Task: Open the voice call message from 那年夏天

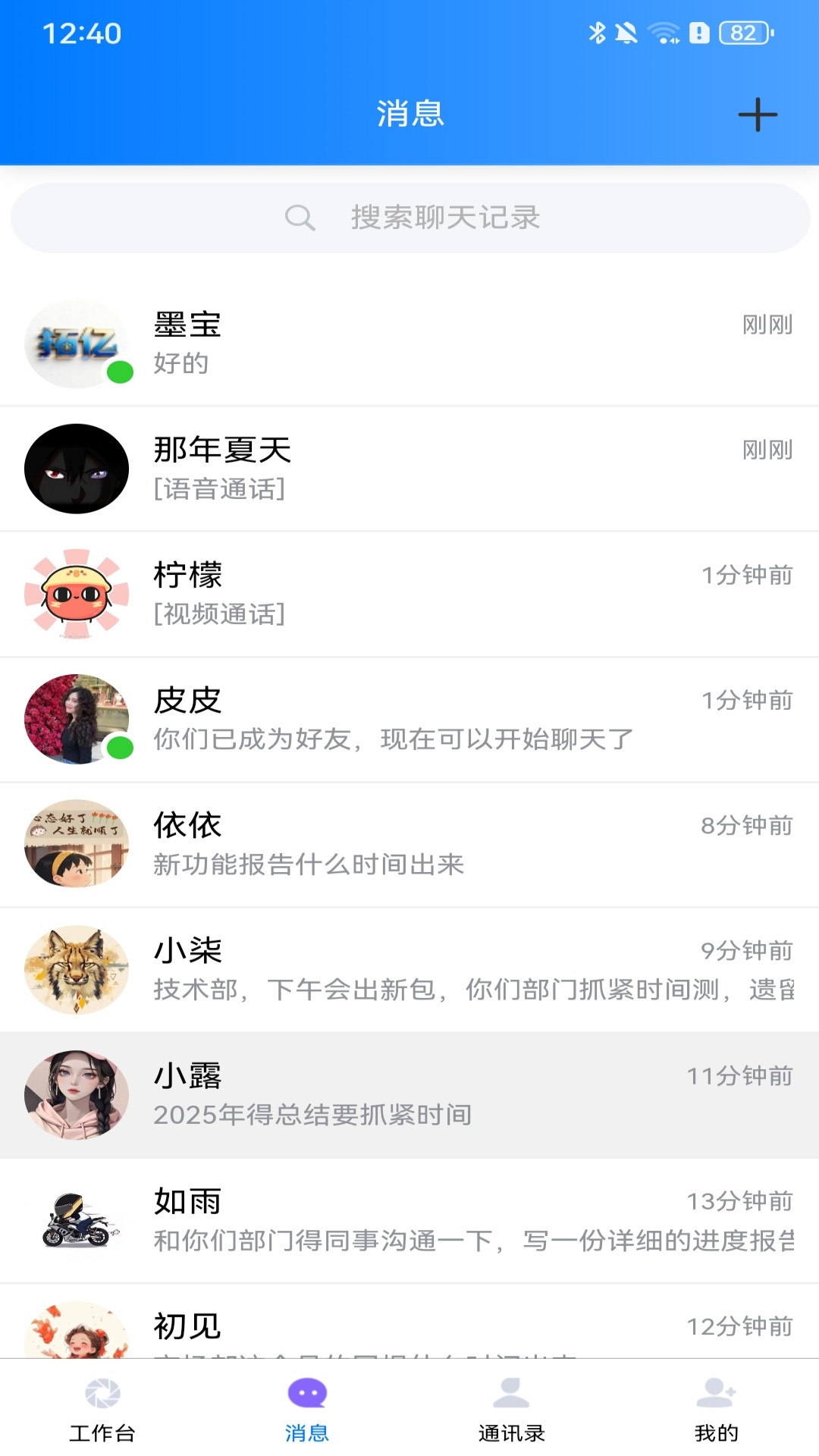Action: [220, 488]
